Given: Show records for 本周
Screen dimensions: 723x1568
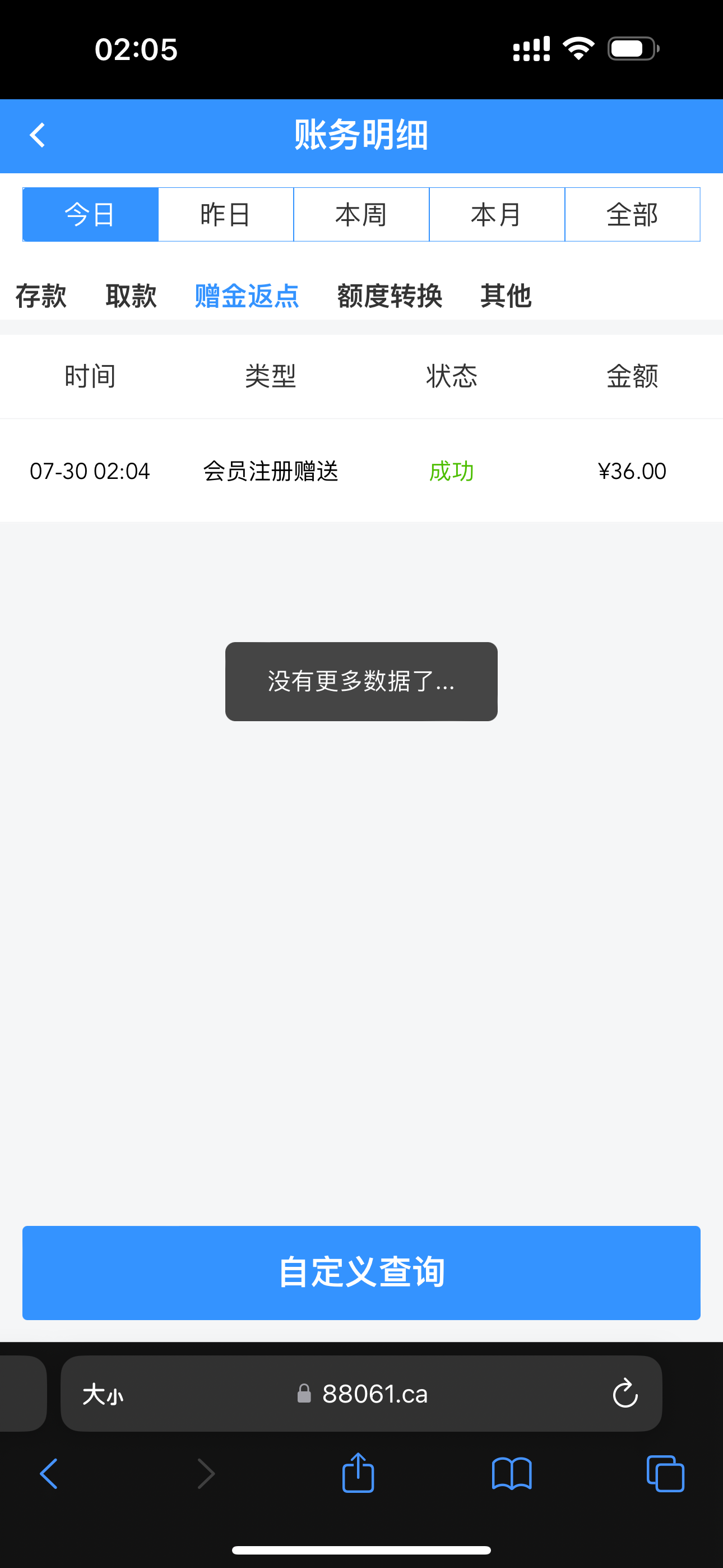Looking at the screenshot, I should 361,215.
